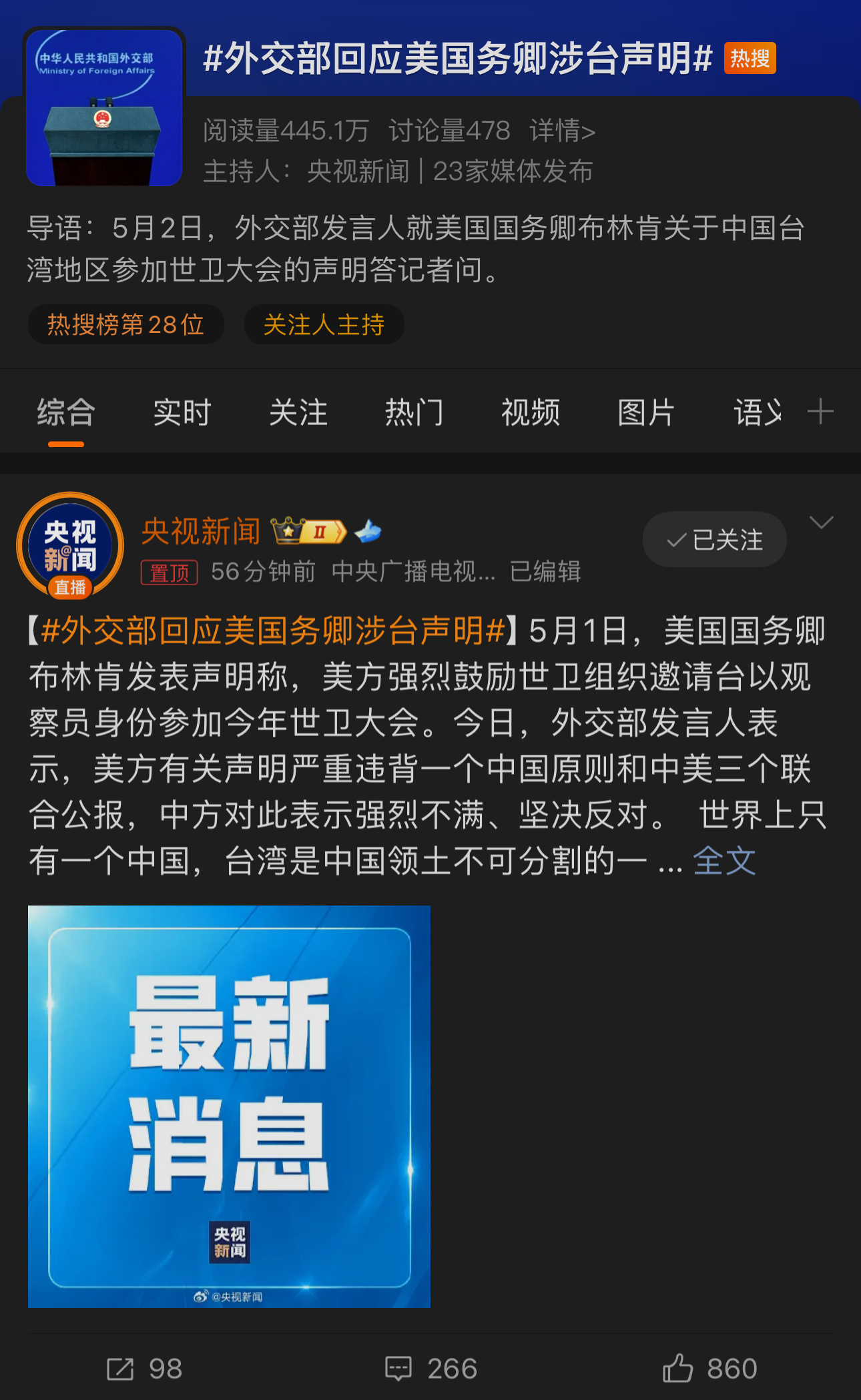Click the orange 热搜 badge in the header
This screenshot has width=861, height=1400.
click(749, 59)
